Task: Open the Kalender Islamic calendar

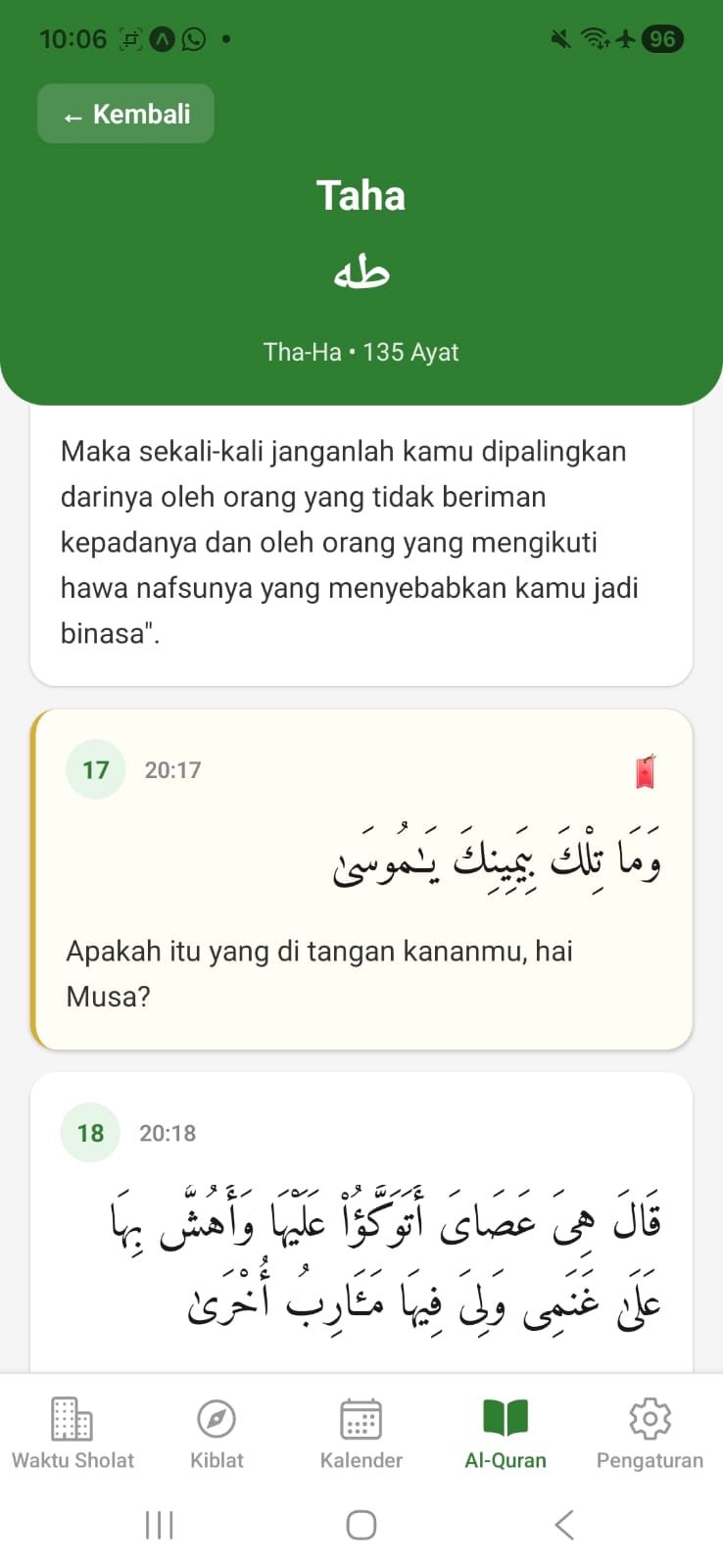Action: tap(361, 1433)
